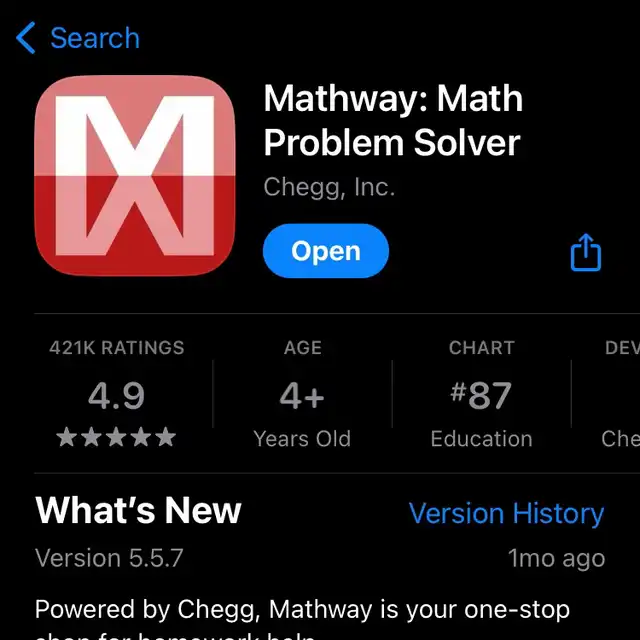Image resolution: width=640 pixels, height=640 pixels.
Task: Go back to Search
Action: (78, 39)
